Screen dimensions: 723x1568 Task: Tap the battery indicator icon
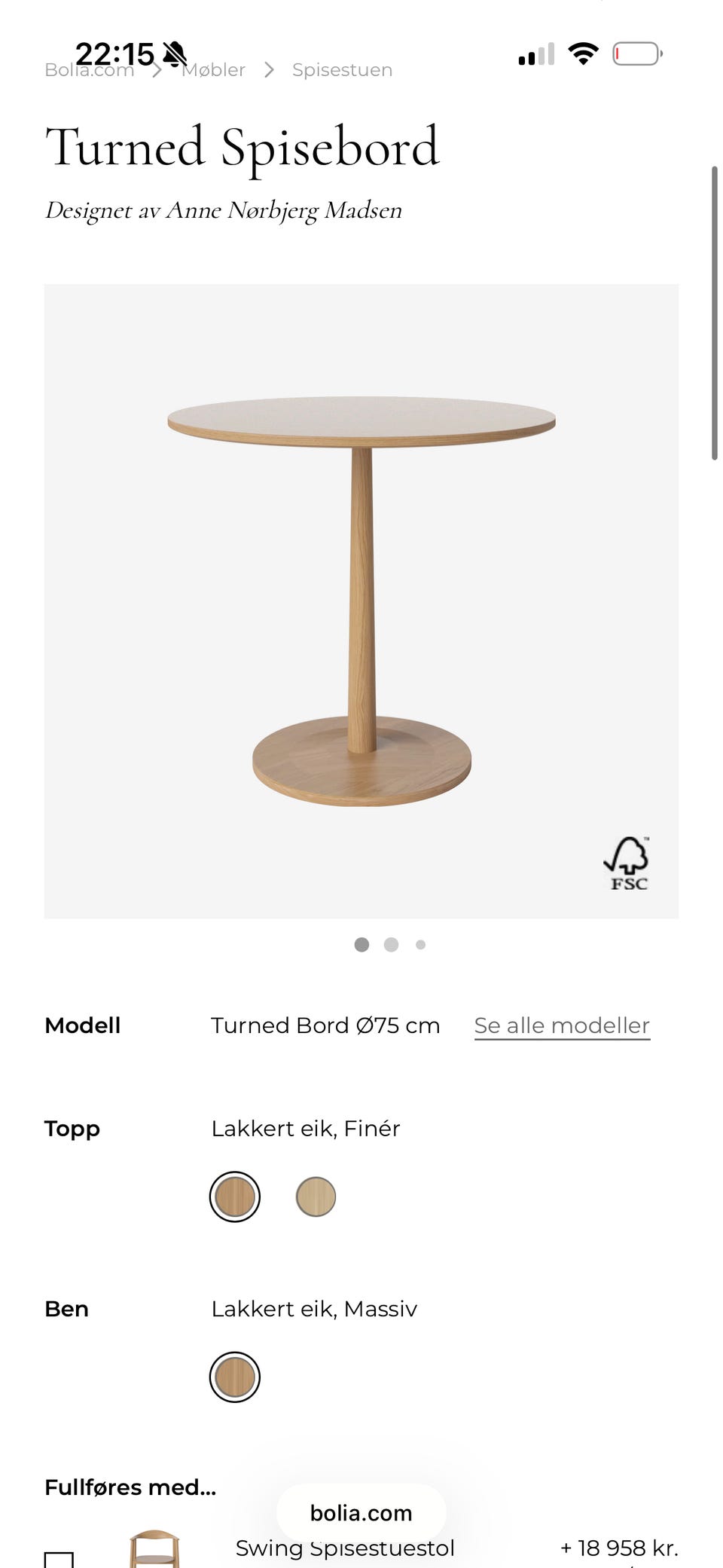coord(636,53)
